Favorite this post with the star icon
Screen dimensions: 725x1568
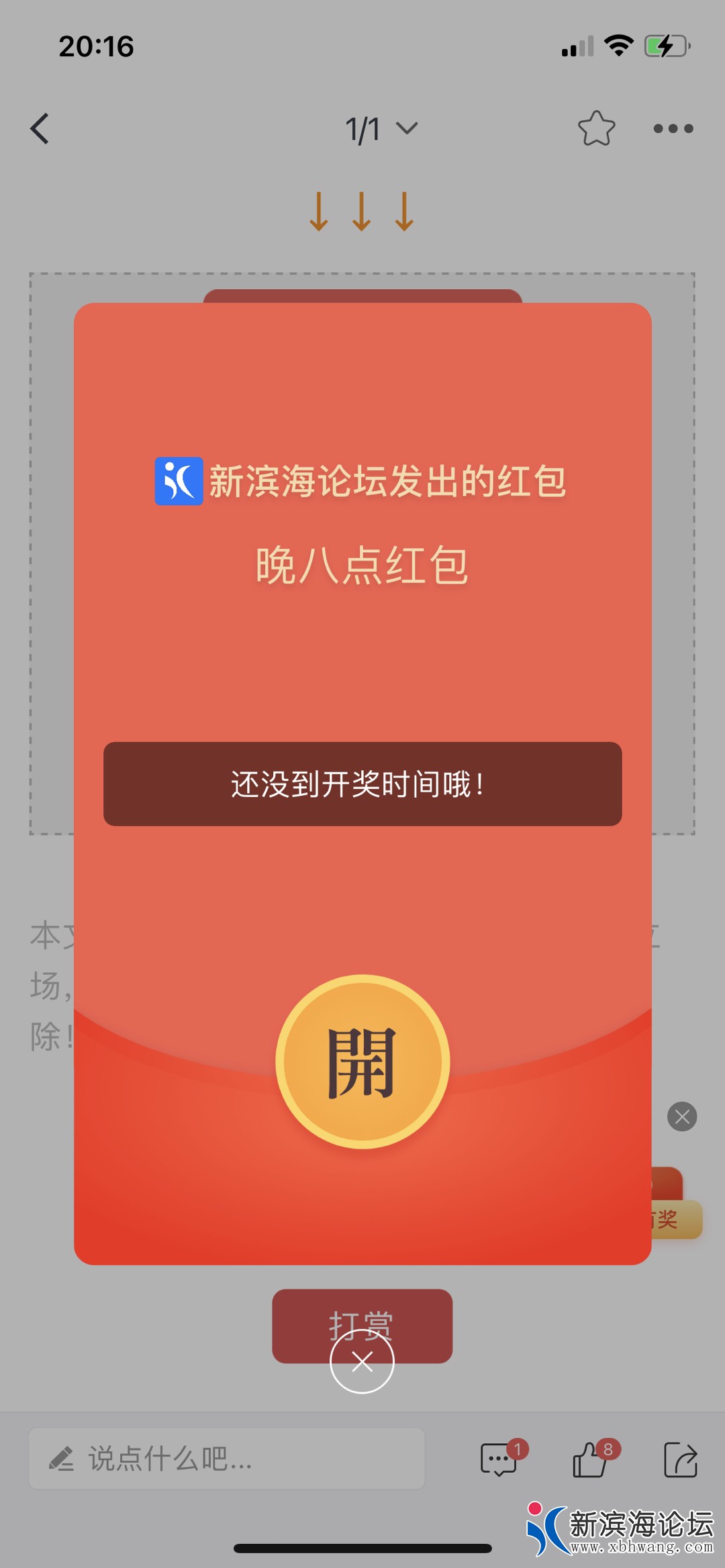click(x=596, y=128)
